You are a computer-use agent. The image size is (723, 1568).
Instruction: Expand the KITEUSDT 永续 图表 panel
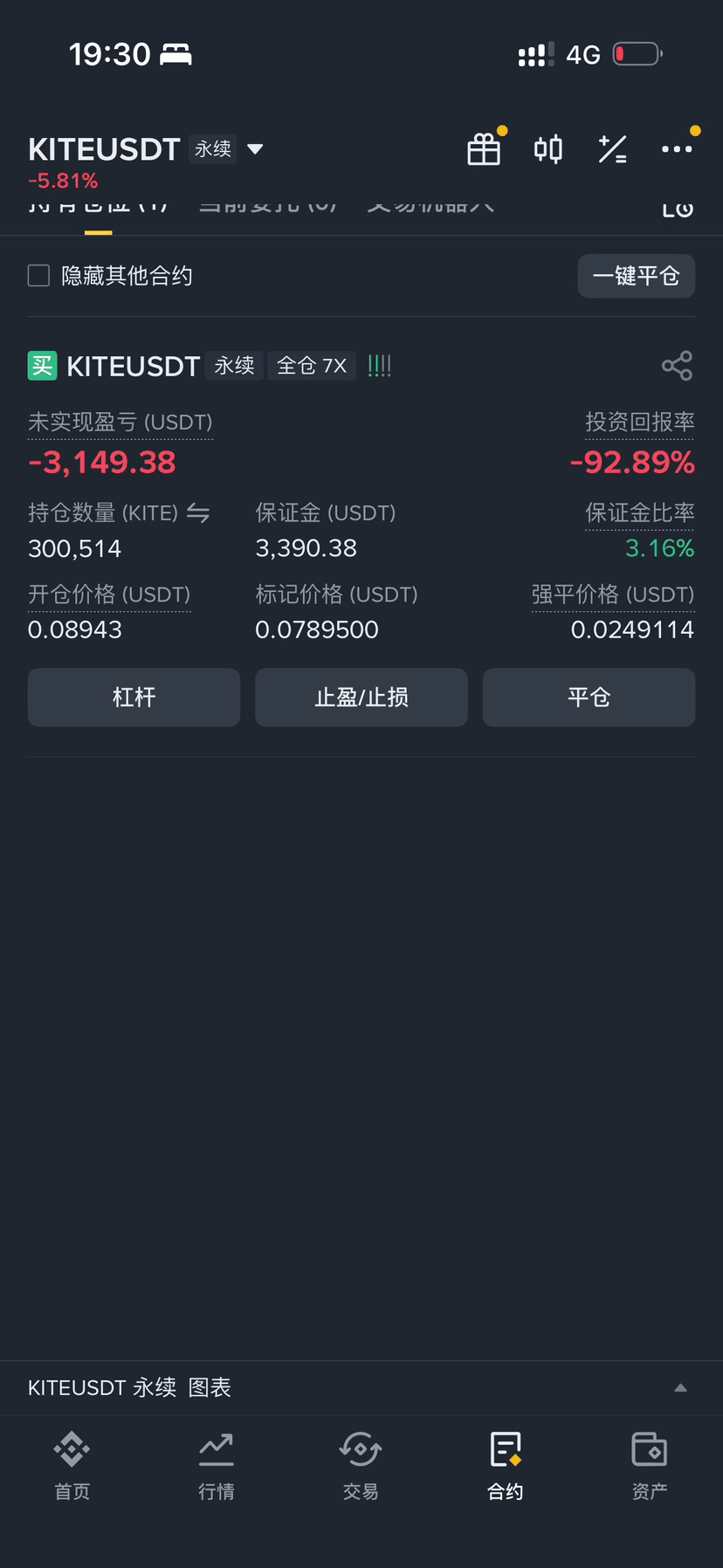tap(680, 1388)
